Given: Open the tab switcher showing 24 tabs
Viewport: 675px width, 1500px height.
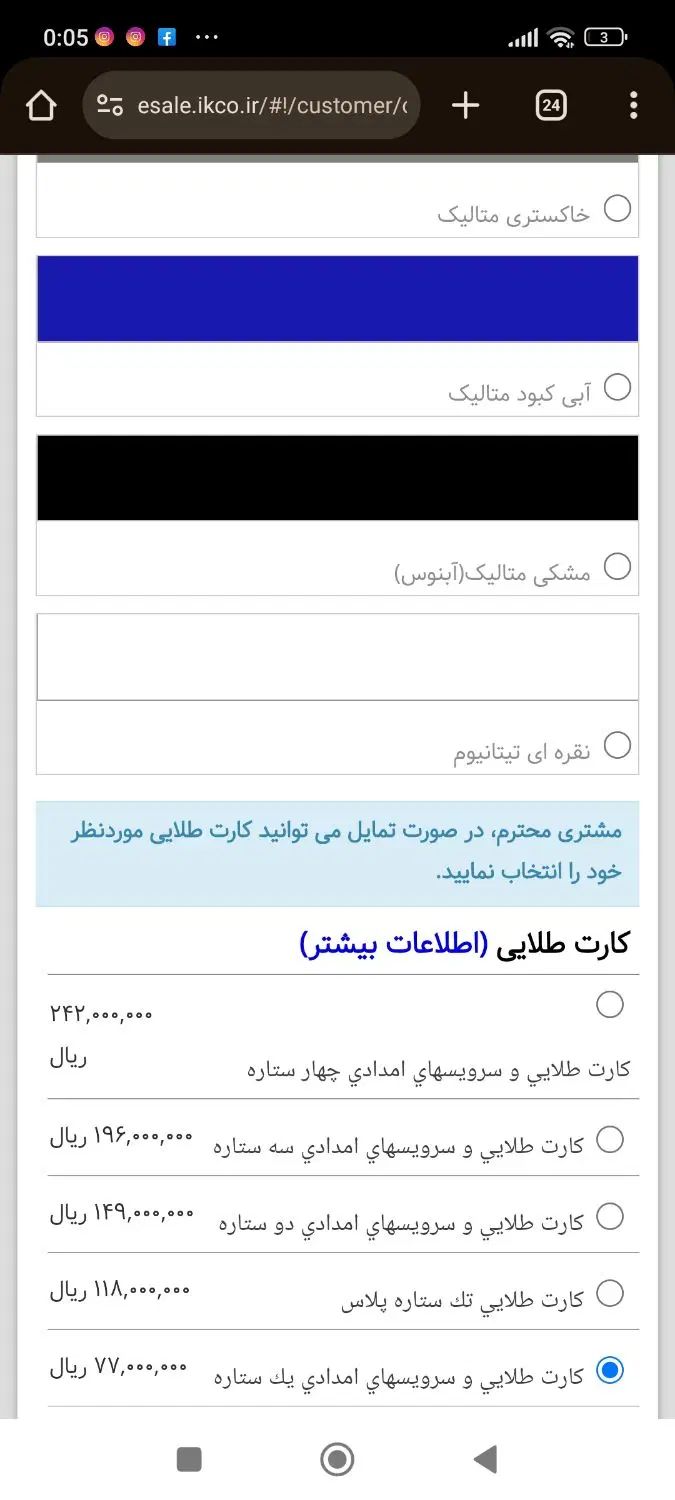Looking at the screenshot, I should [551, 105].
